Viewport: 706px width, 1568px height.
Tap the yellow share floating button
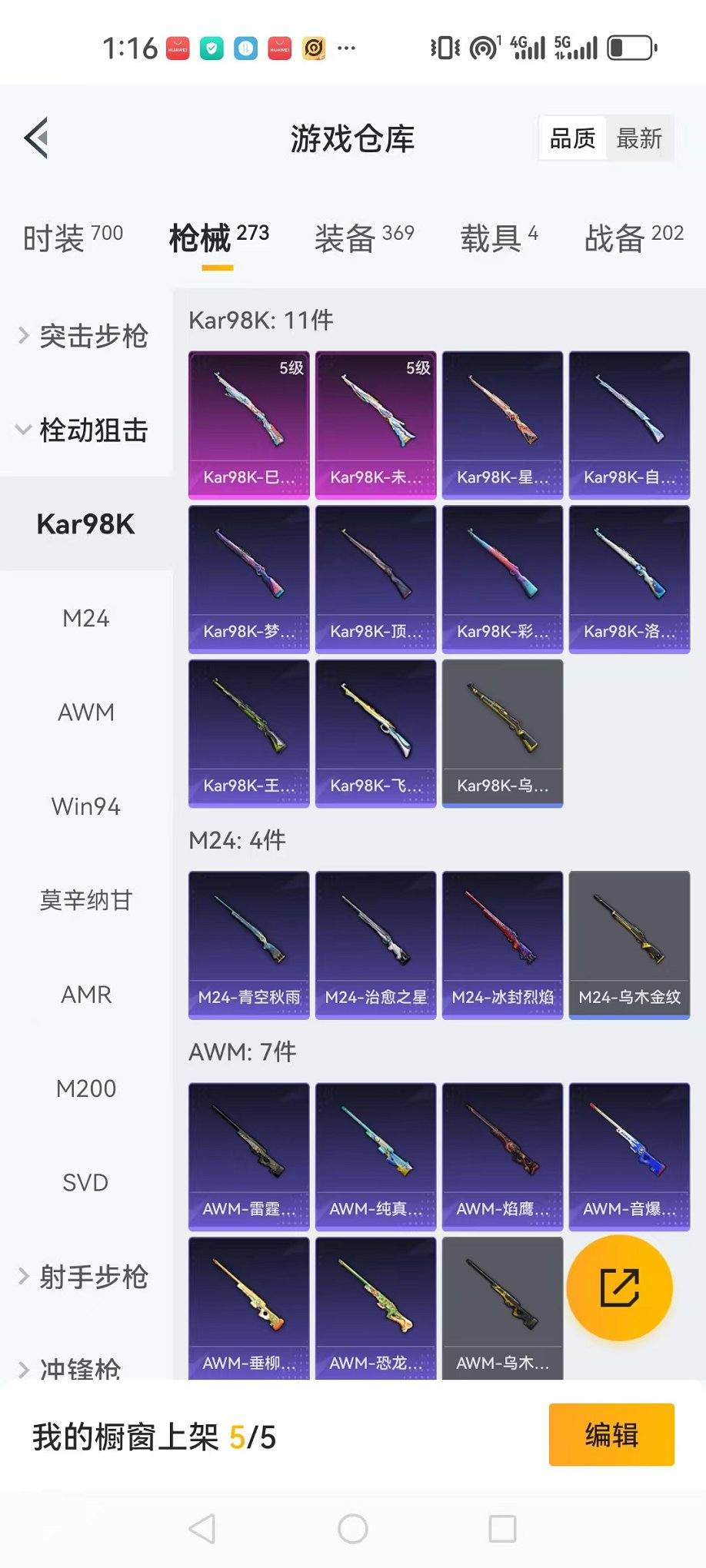coord(619,1288)
